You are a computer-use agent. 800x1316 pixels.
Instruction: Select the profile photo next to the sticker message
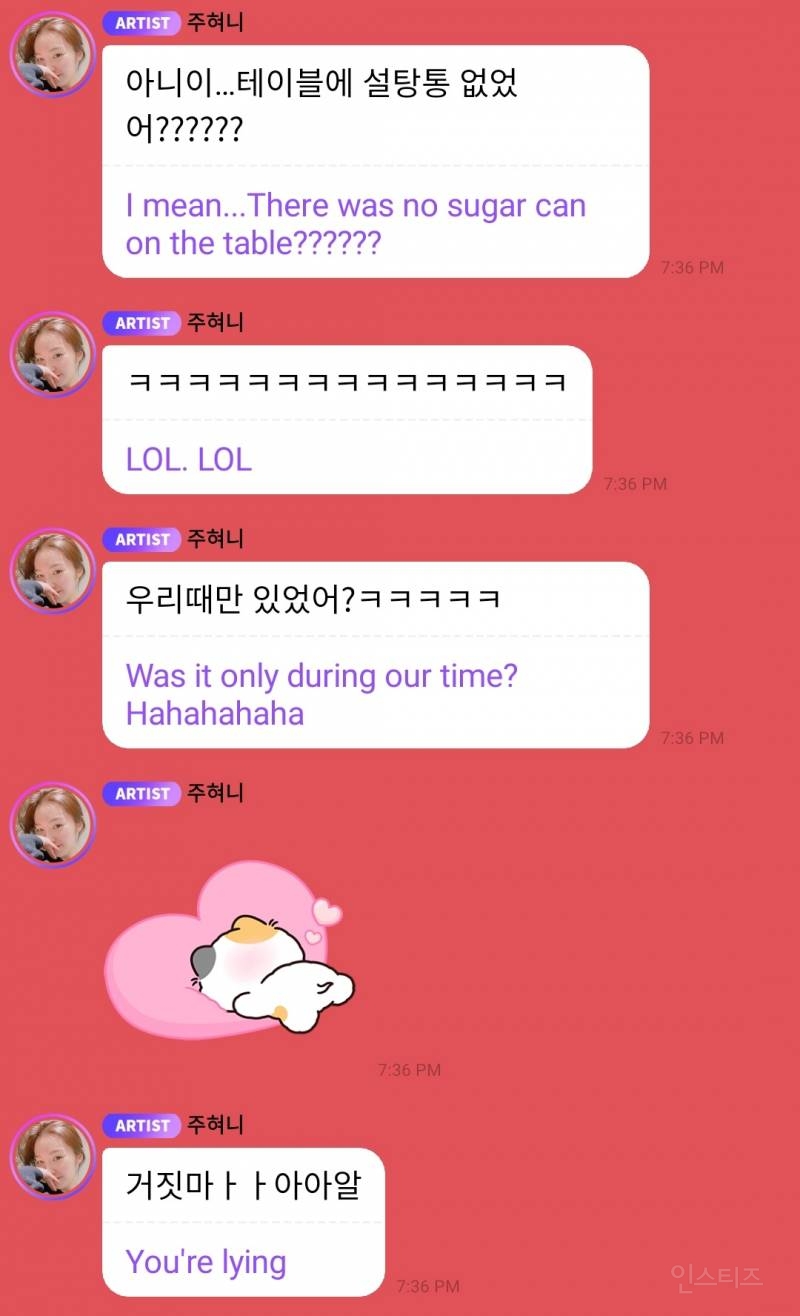coord(53,826)
